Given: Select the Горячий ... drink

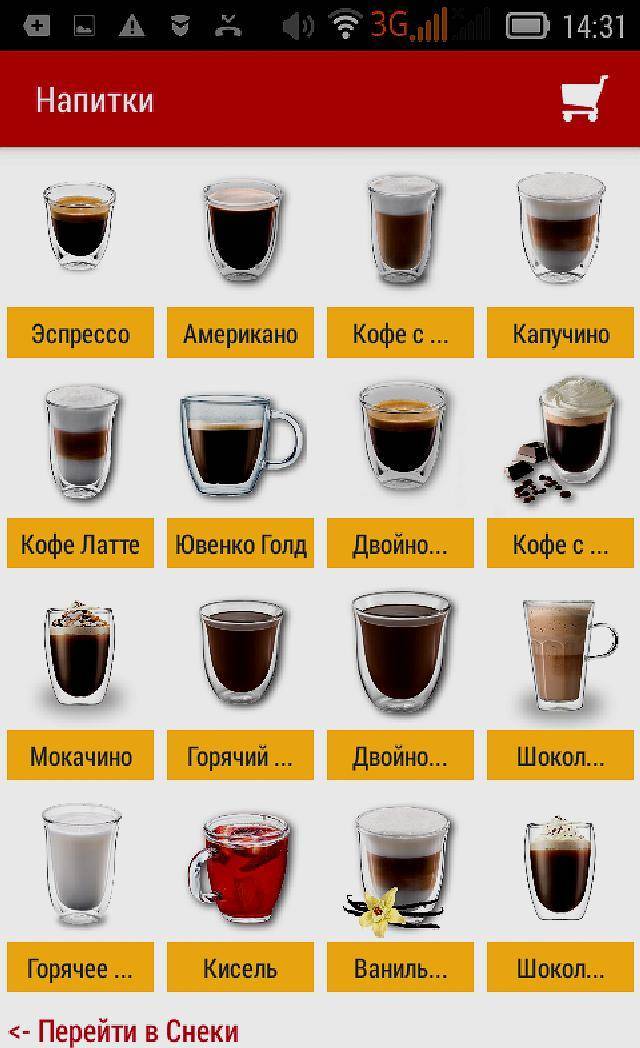Looking at the screenshot, I should click(x=240, y=755).
